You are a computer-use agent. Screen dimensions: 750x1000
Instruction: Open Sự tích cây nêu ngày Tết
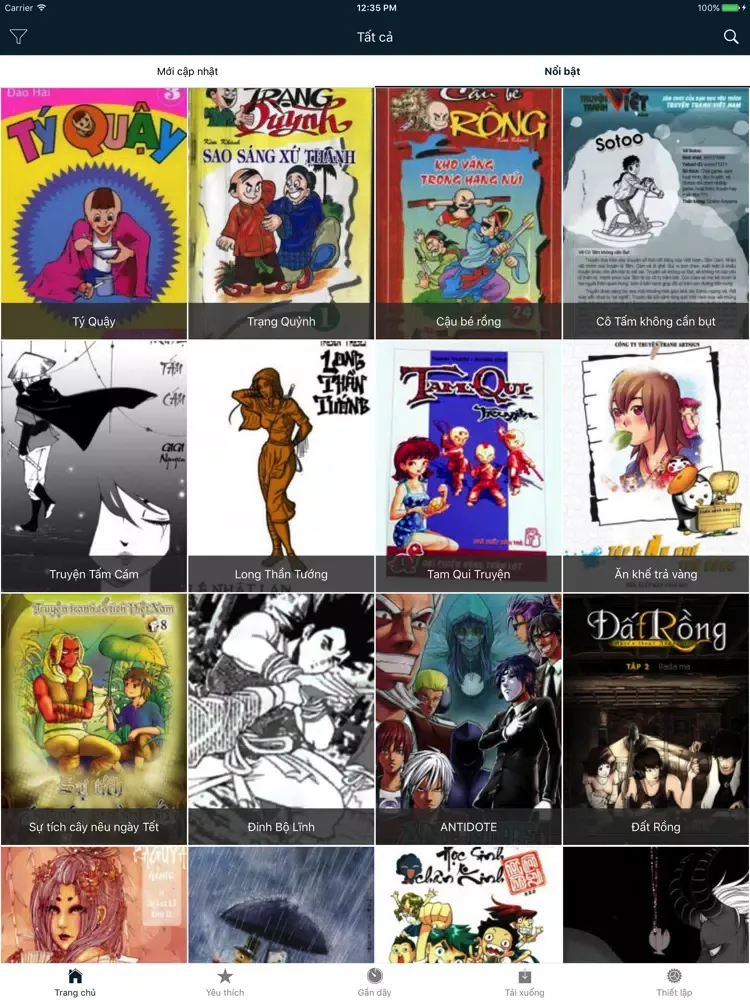pos(94,719)
